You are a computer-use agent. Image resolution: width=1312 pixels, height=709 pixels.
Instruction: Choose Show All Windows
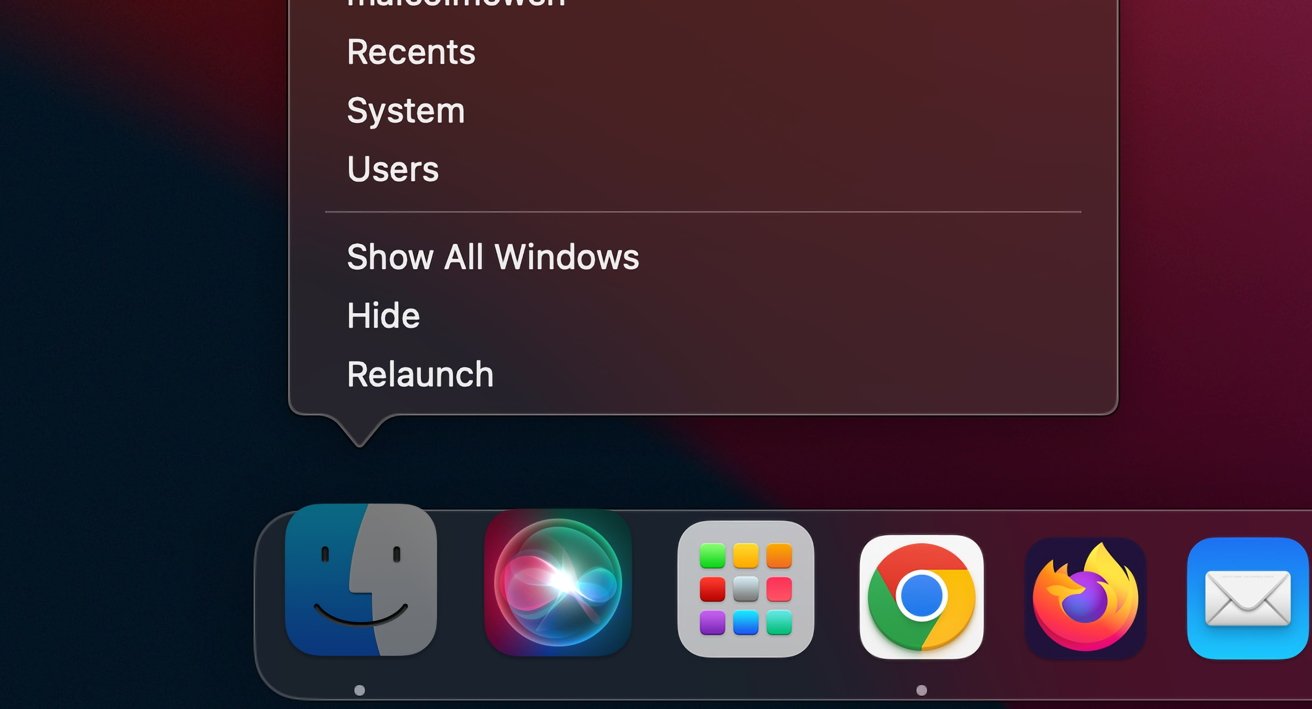tap(493, 257)
